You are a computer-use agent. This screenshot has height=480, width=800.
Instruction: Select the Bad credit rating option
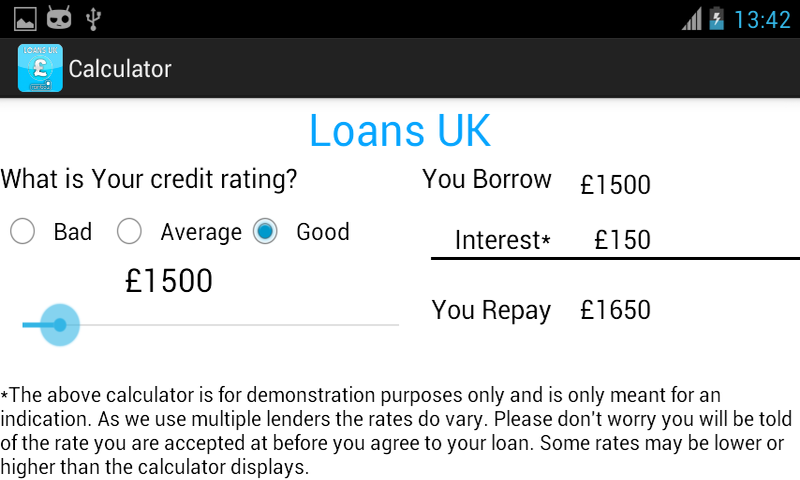[x=23, y=232]
